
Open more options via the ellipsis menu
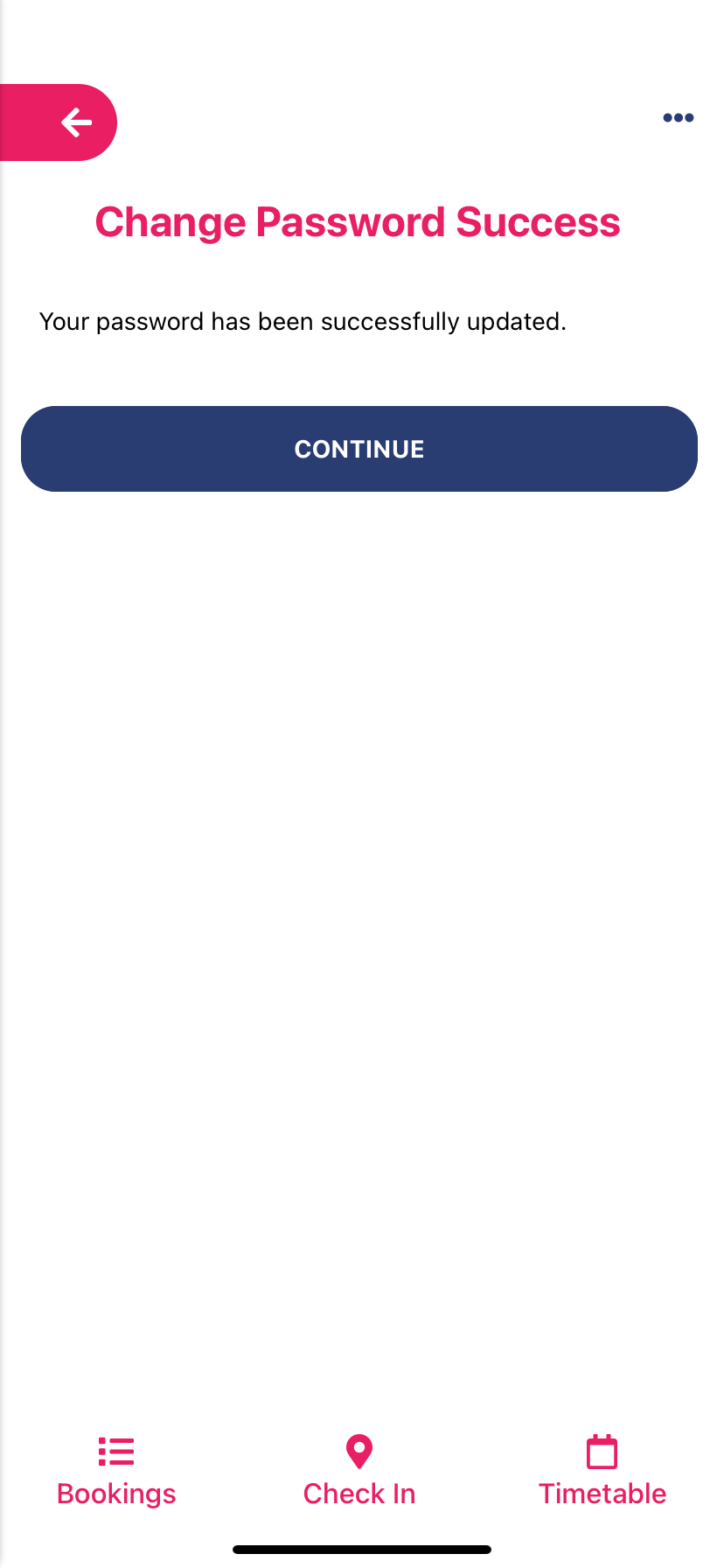[x=678, y=118]
